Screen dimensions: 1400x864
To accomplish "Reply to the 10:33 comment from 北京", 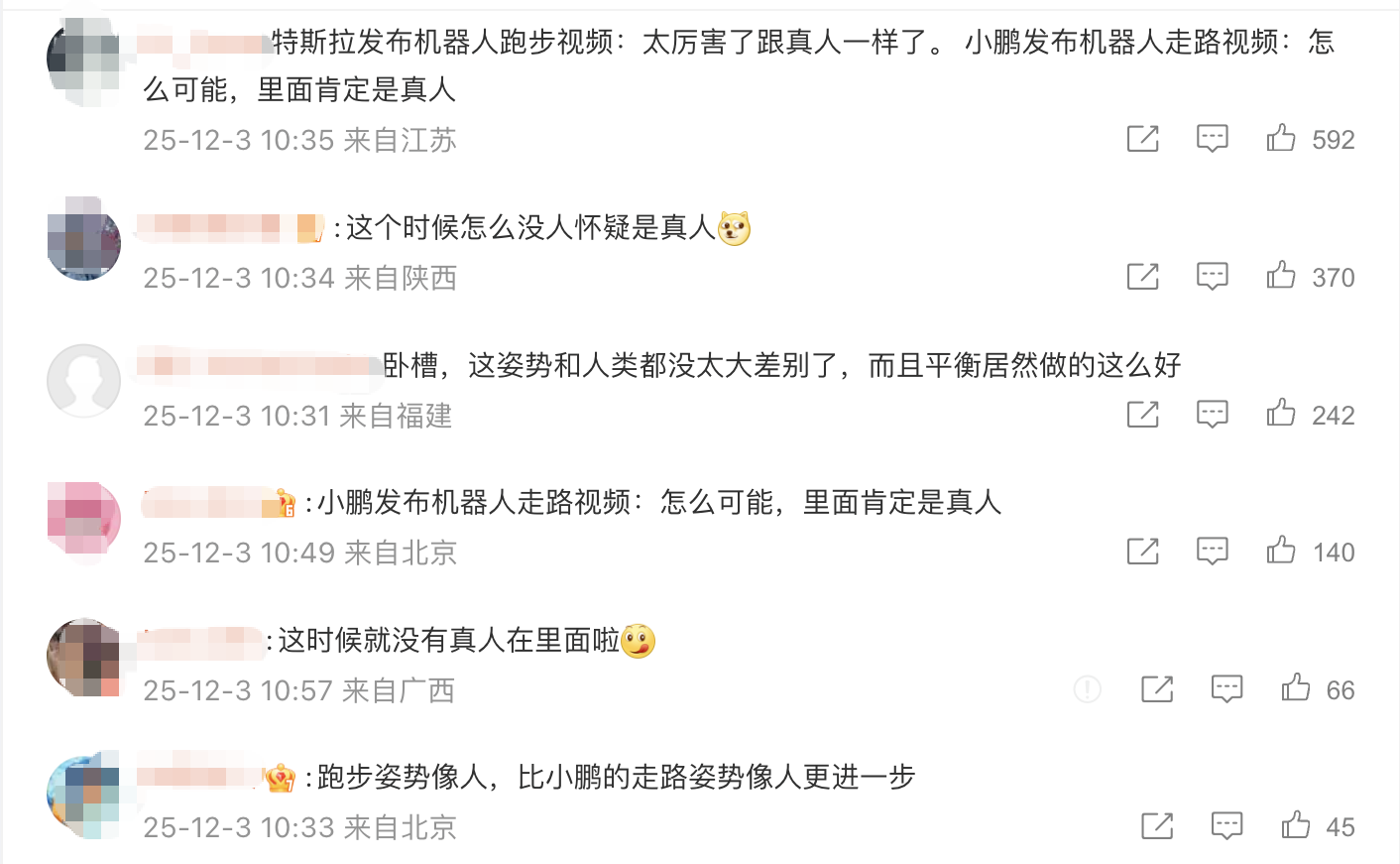I will tap(1226, 826).
